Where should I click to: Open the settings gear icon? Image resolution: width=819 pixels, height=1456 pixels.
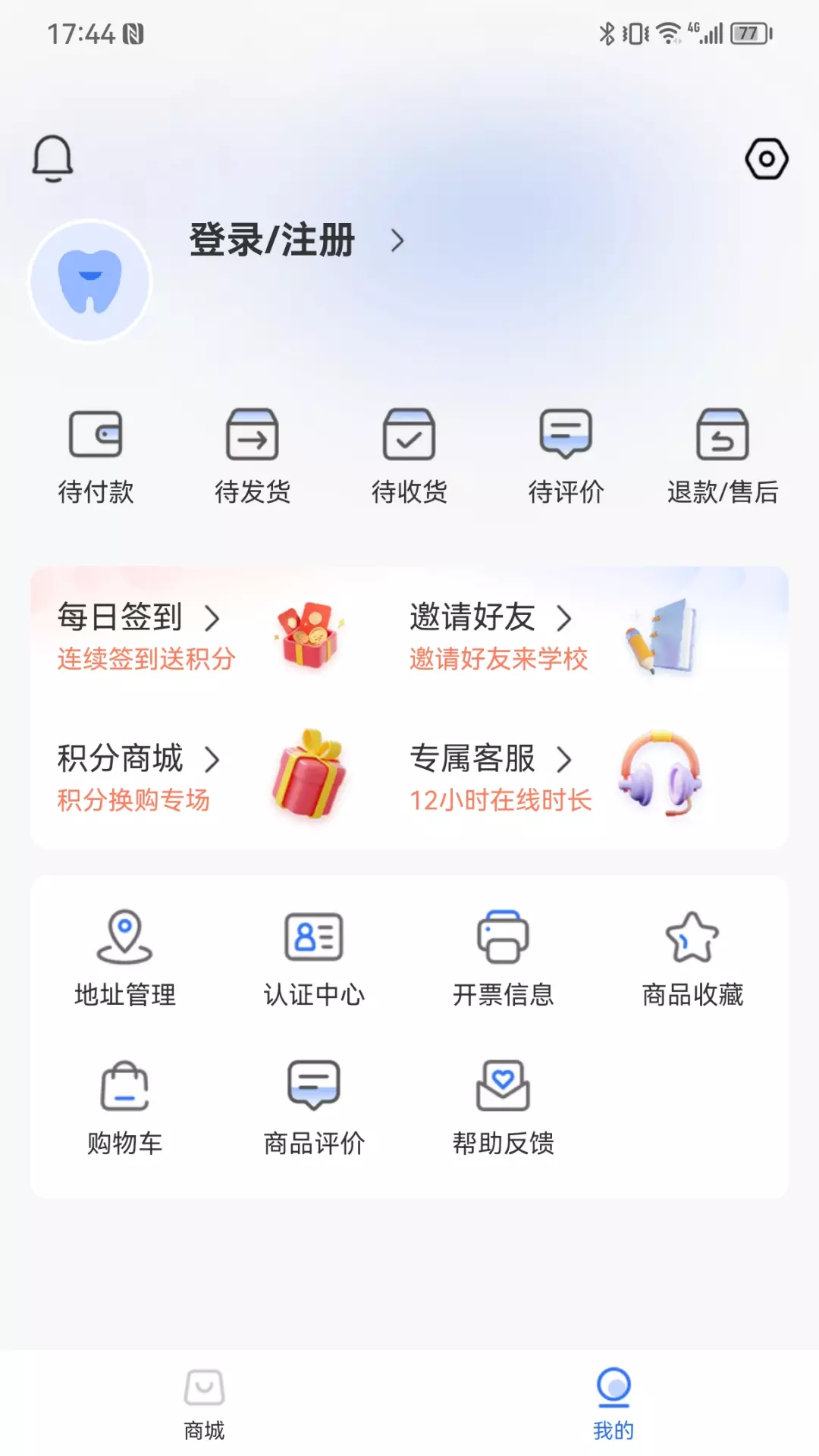tap(766, 158)
